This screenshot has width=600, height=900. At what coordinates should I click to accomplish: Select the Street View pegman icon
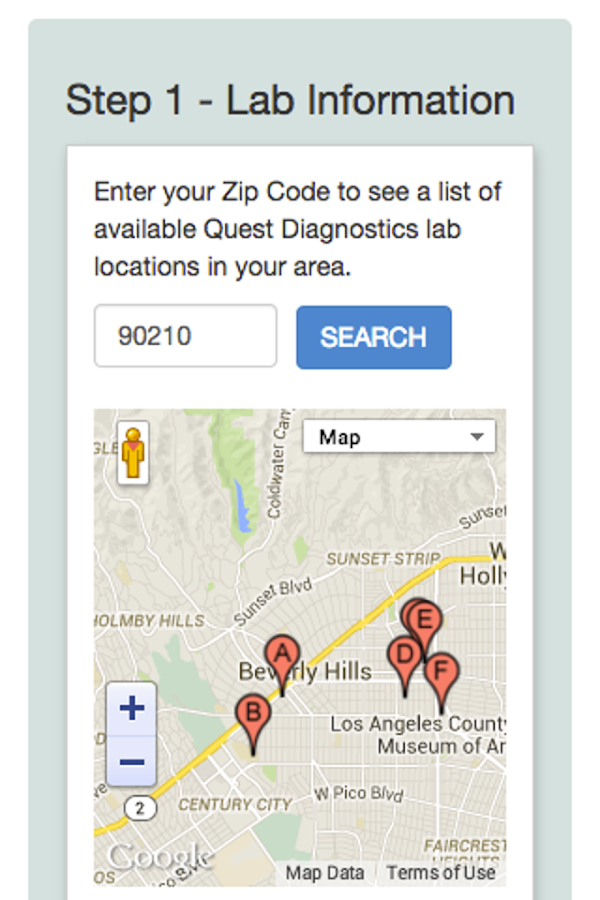click(133, 452)
